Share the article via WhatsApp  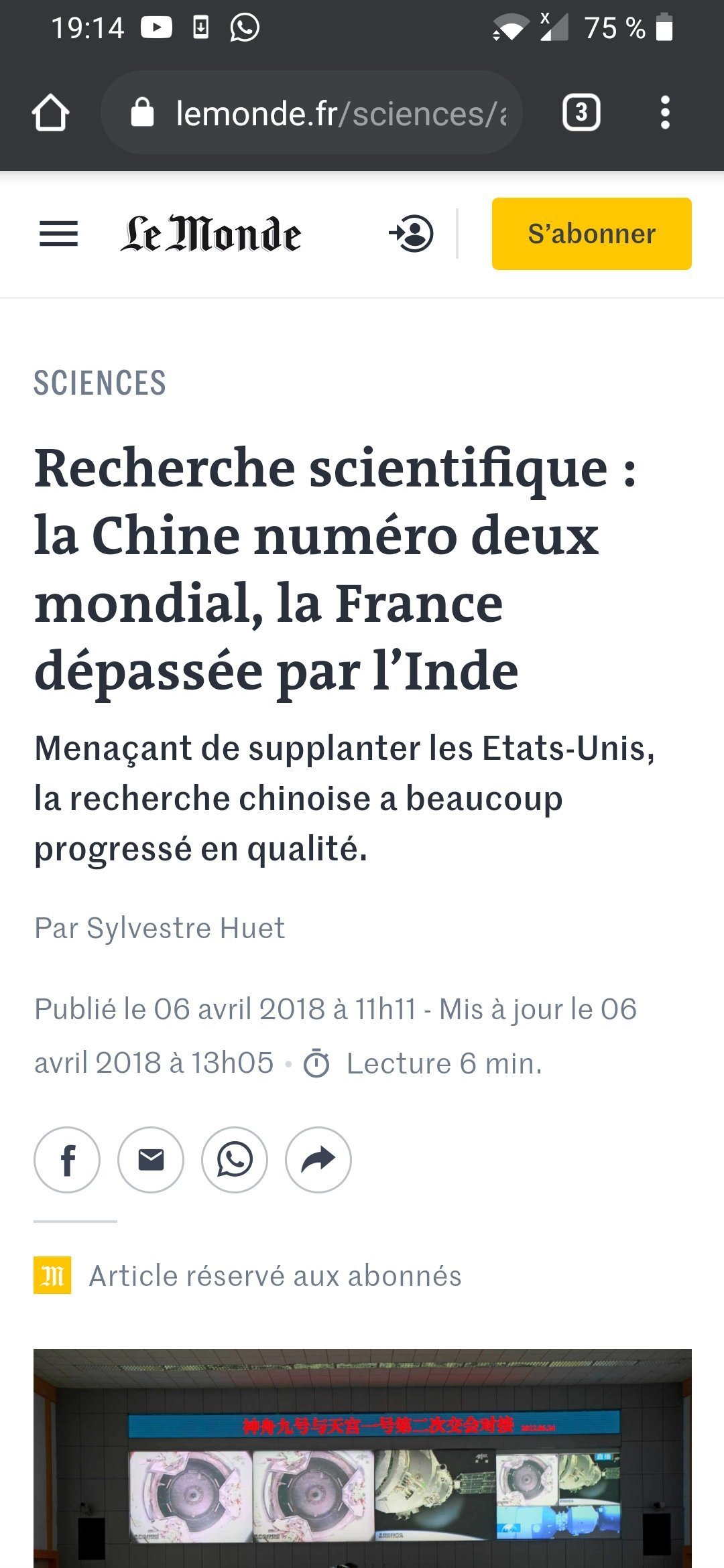click(235, 1160)
